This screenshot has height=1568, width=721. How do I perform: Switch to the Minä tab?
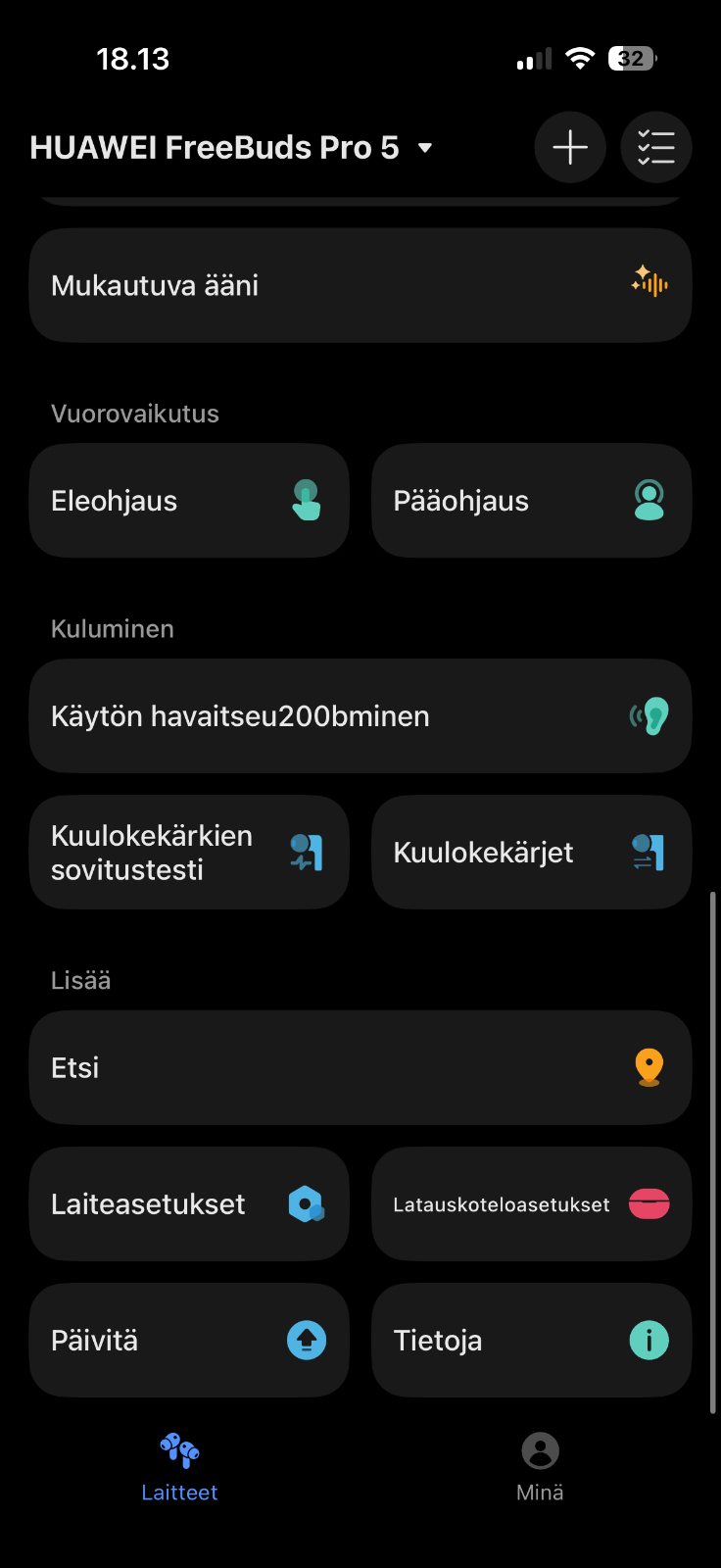pos(540,1467)
